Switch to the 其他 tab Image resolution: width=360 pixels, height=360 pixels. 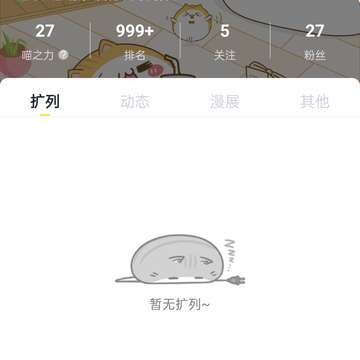tap(315, 102)
